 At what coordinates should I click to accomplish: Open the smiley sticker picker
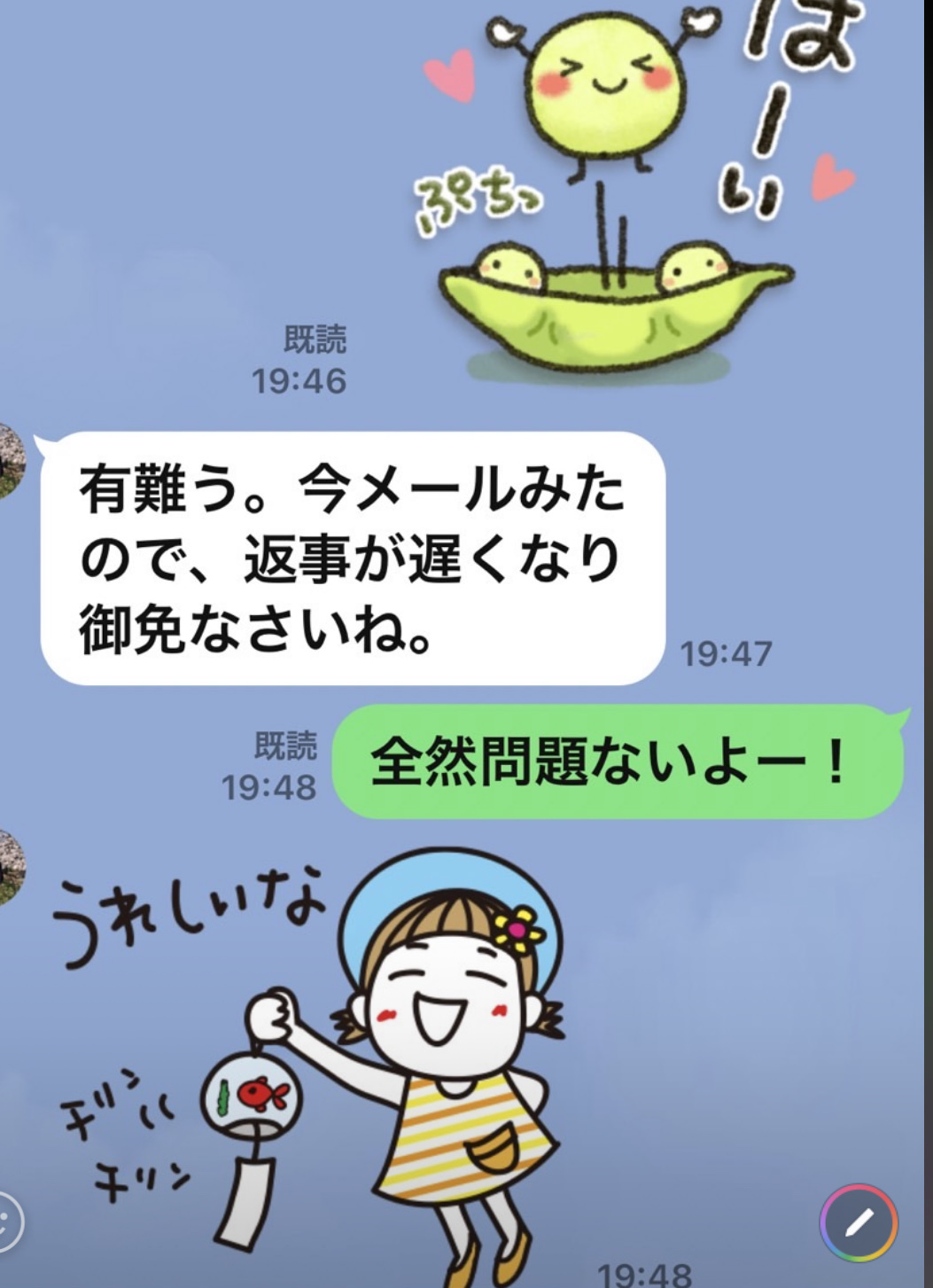pos(7,1221)
